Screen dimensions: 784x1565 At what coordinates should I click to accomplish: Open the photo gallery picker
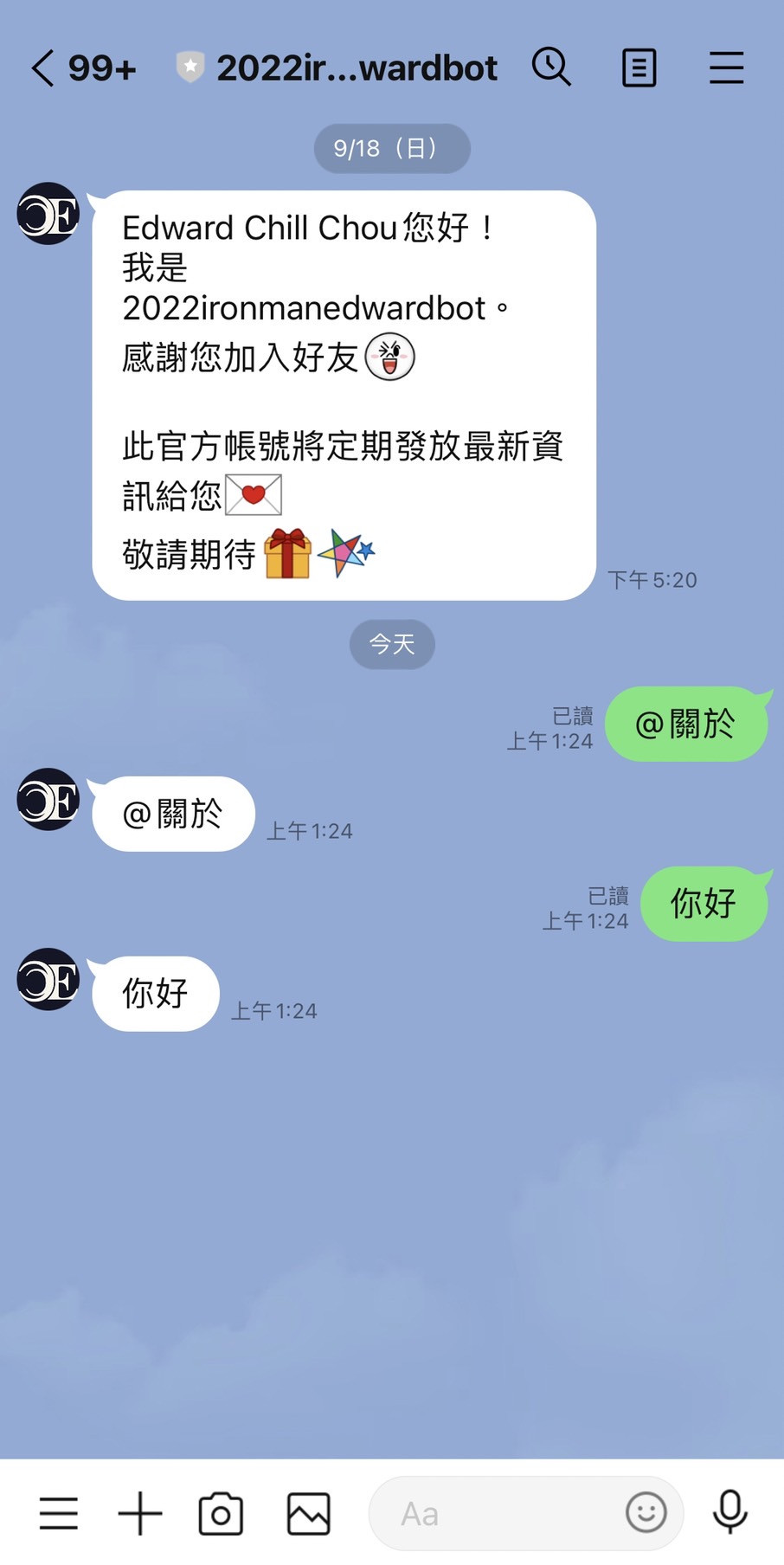(308, 1513)
